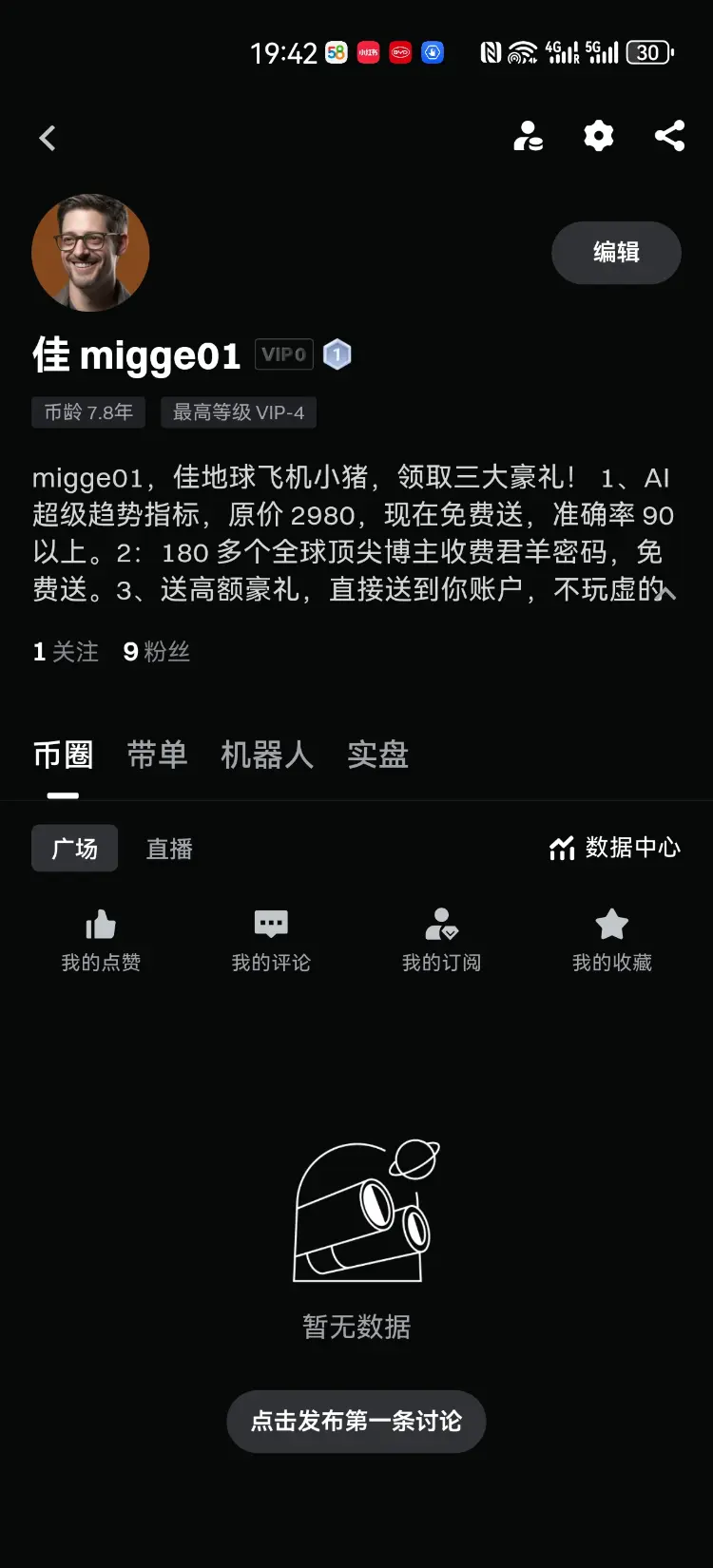The image size is (713, 1568).
Task: Select the 广场 square view
Action: point(74,848)
